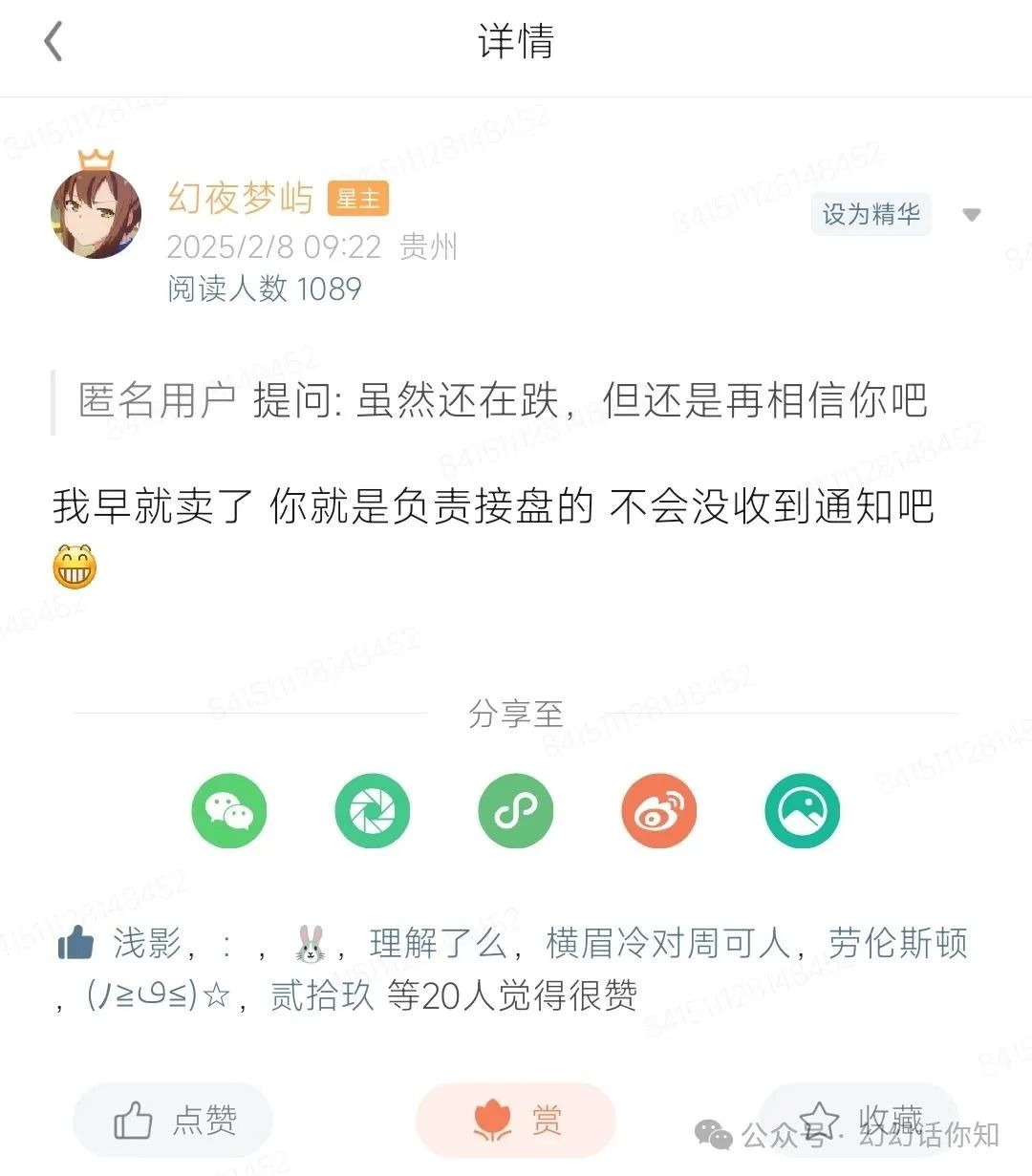This screenshot has width=1032, height=1176.
Task: Save the post with 收藏
Action: pyautogui.click(x=860, y=1120)
